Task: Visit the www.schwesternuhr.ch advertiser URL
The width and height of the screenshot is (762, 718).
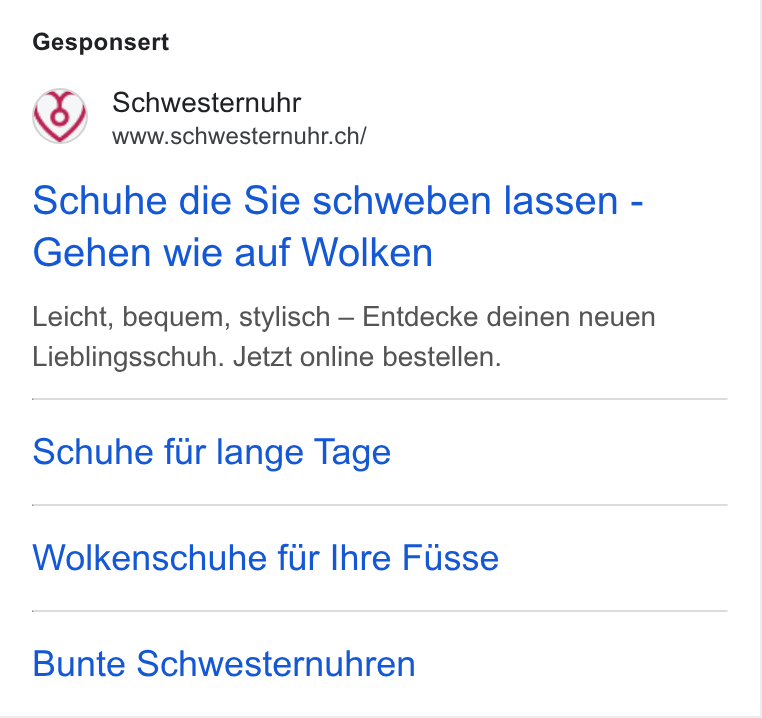Action: point(239,137)
